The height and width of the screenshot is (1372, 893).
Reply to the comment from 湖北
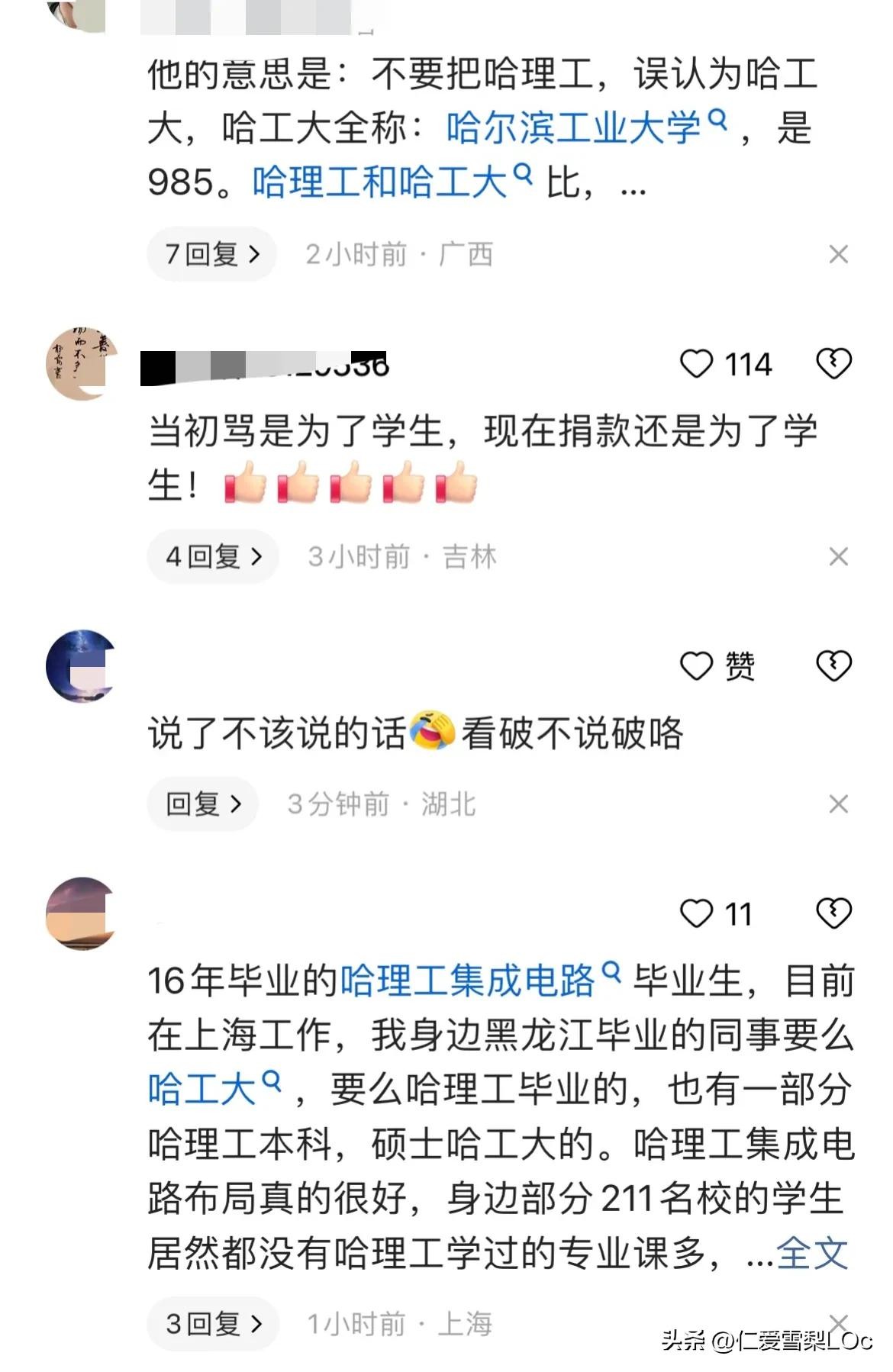pos(203,804)
